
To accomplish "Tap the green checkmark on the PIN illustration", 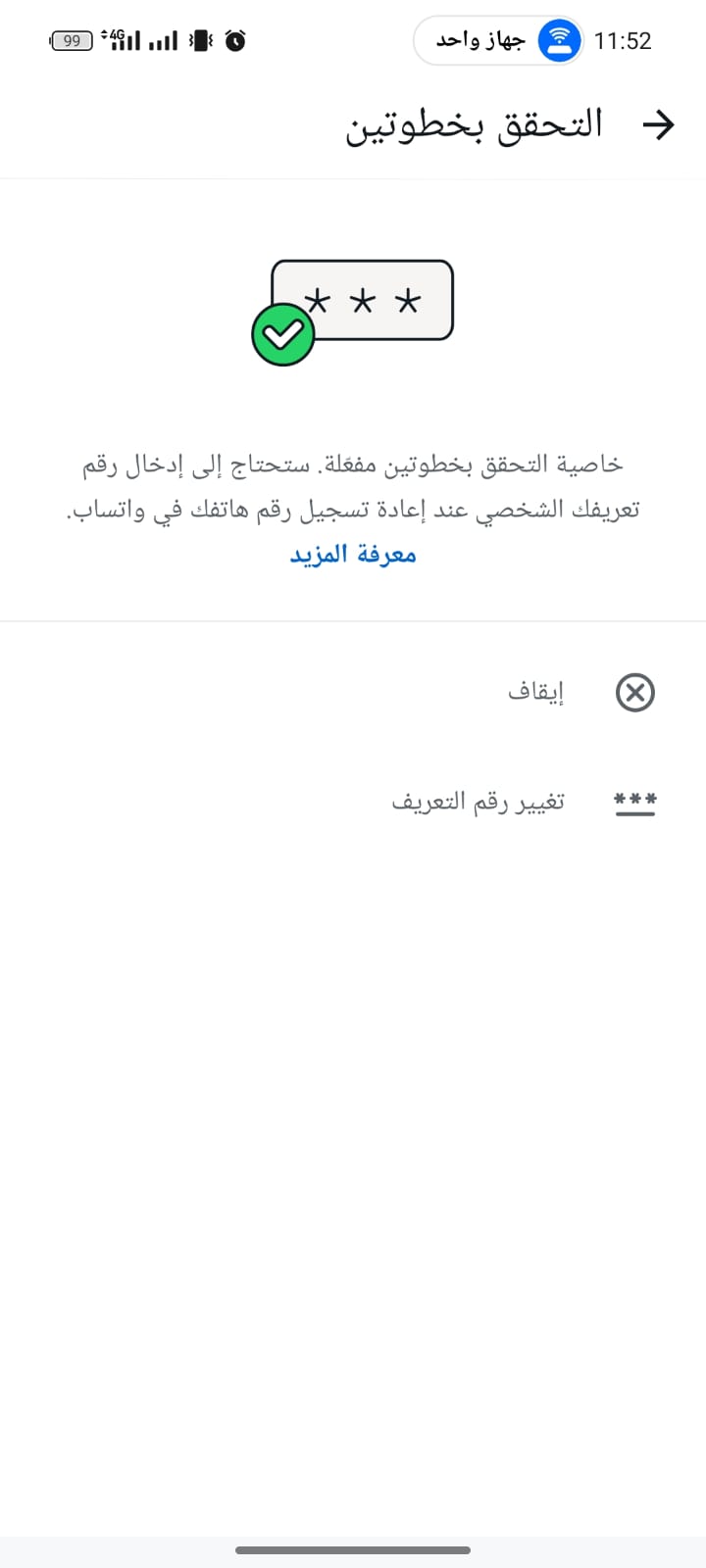I will tap(283, 333).
